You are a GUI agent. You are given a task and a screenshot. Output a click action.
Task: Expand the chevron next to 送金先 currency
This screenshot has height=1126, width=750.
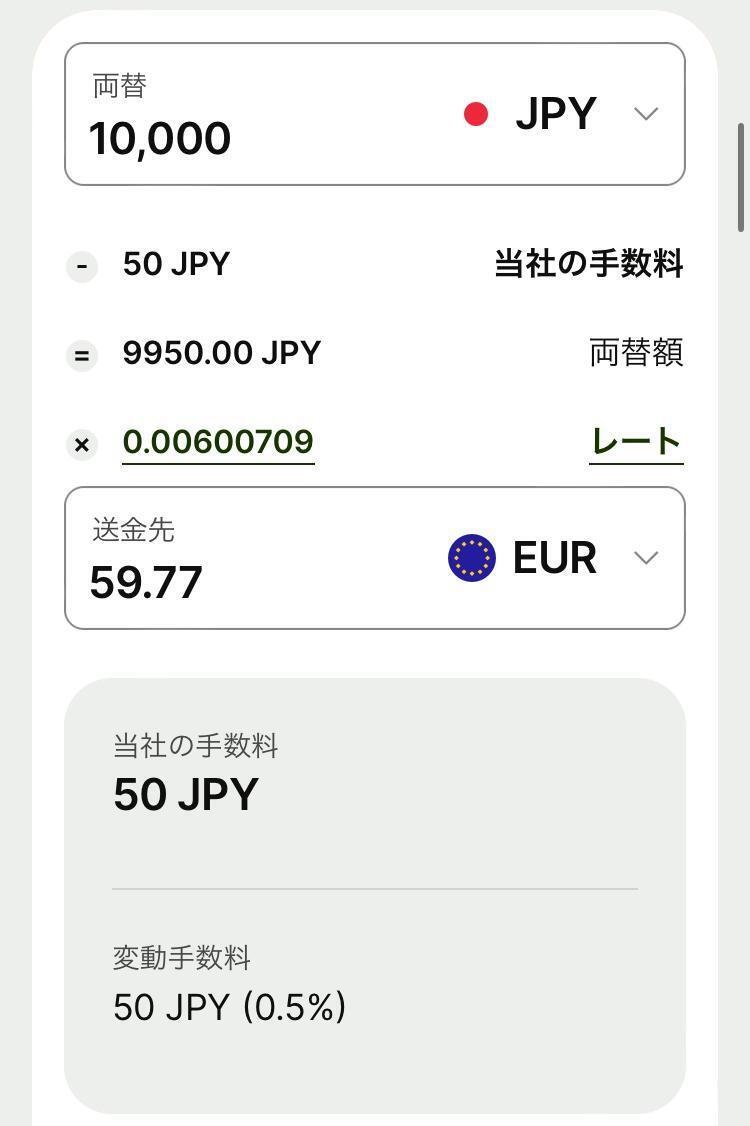tap(647, 558)
